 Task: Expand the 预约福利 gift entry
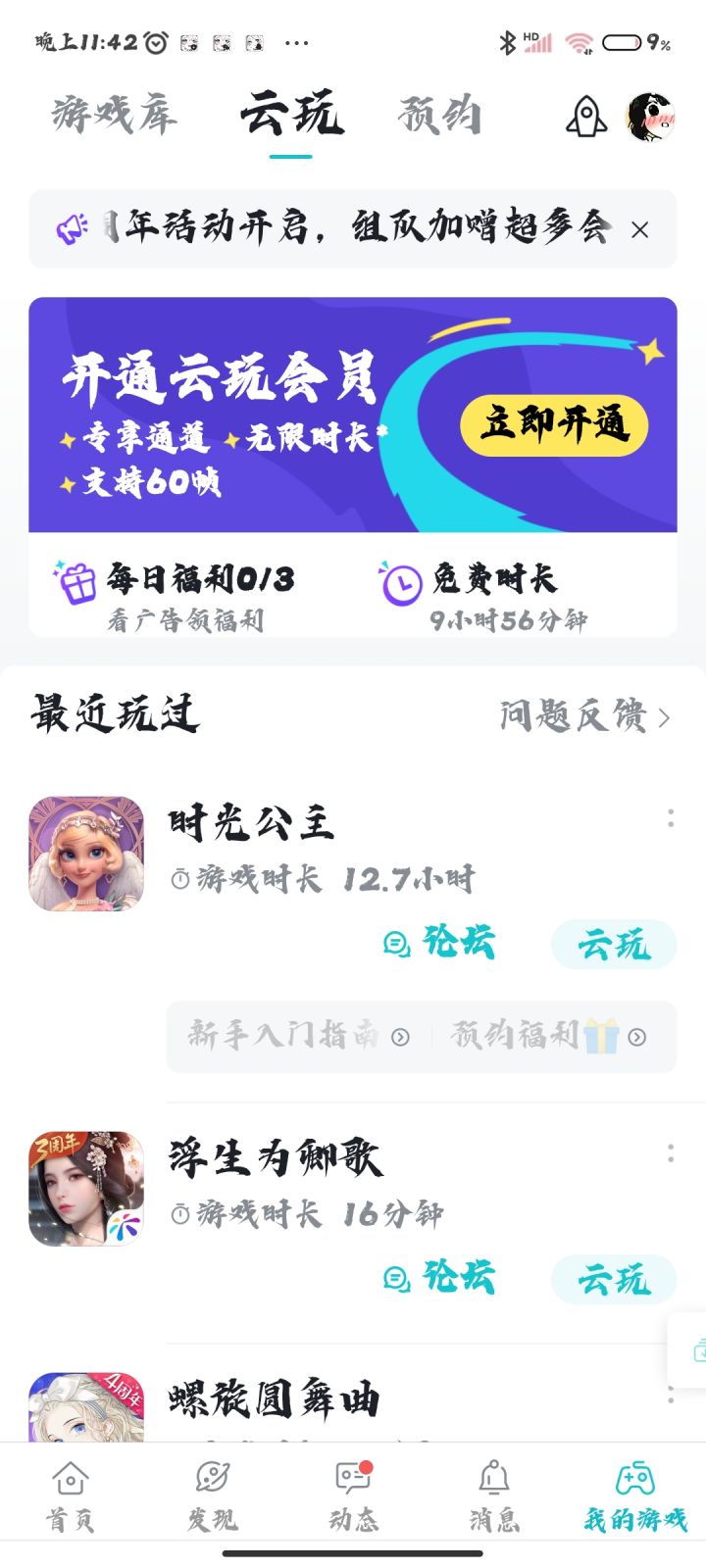point(636,1036)
